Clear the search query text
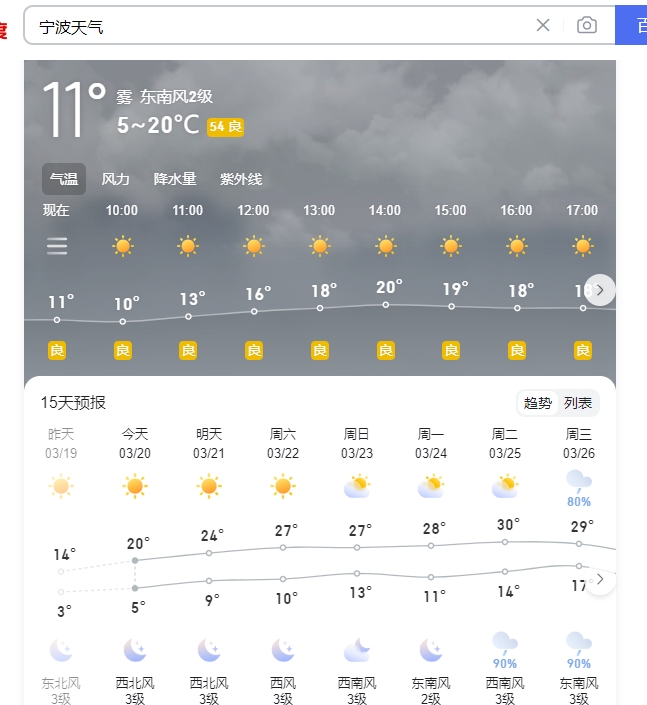647x705 pixels. (543, 25)
